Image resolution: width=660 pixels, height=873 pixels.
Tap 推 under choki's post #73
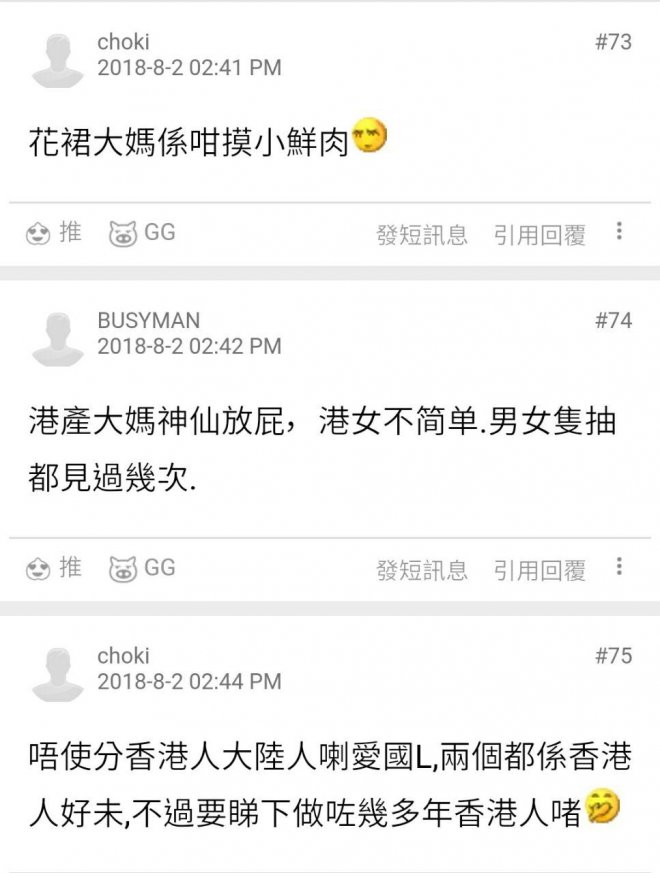55,234
